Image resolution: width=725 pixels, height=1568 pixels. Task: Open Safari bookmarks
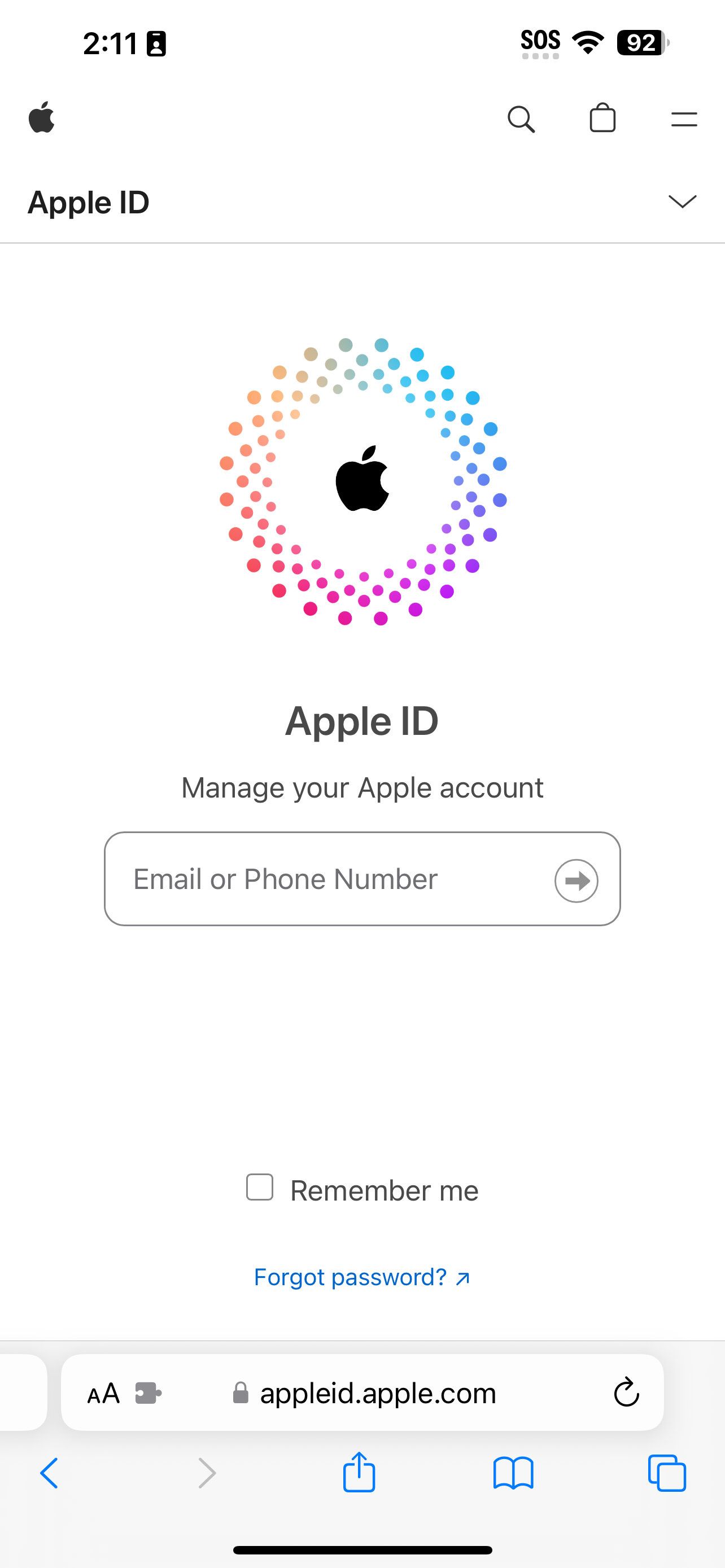(513, 1473)
